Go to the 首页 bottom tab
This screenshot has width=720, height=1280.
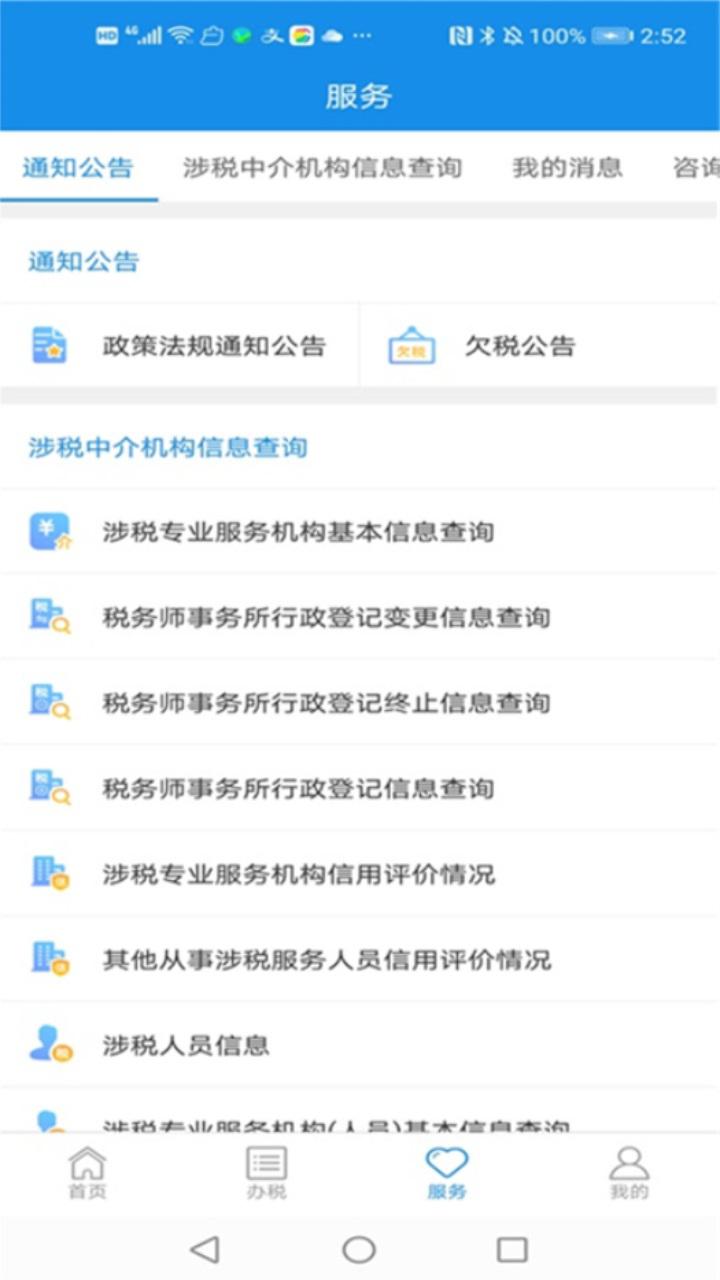pos(87,1173)
